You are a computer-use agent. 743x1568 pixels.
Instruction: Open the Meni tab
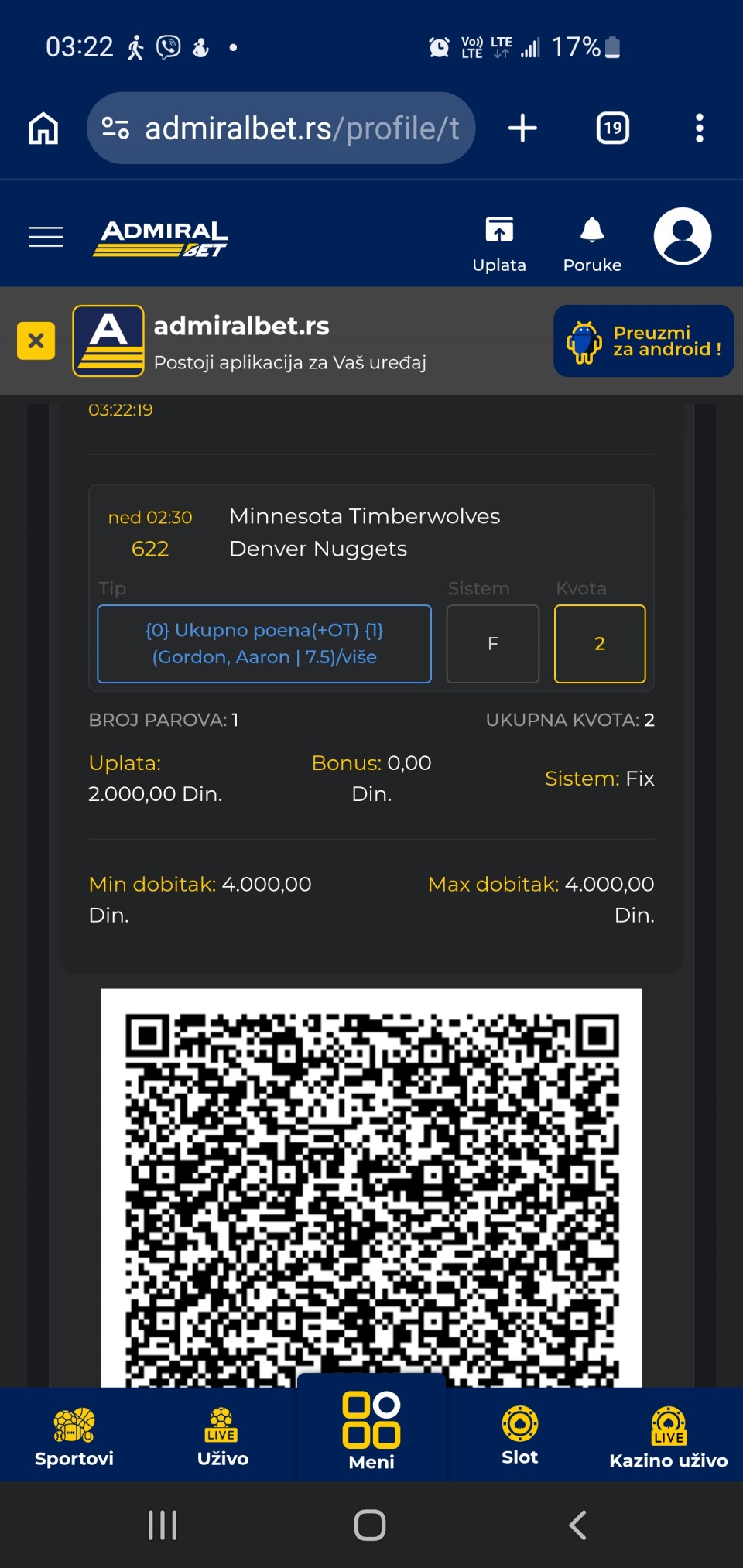point(371,1432)
